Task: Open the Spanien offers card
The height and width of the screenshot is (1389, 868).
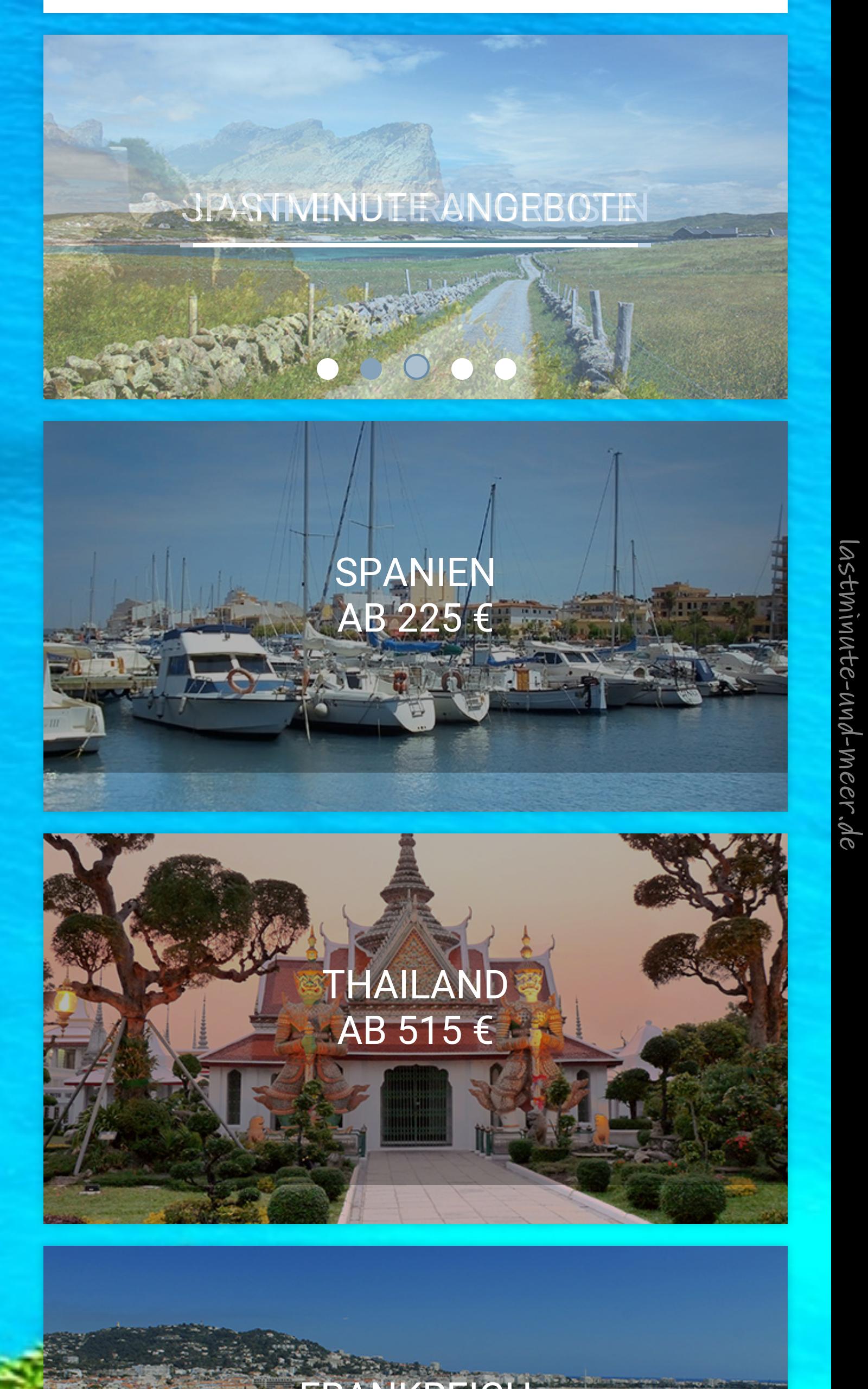Action: [x=415, y=615]
